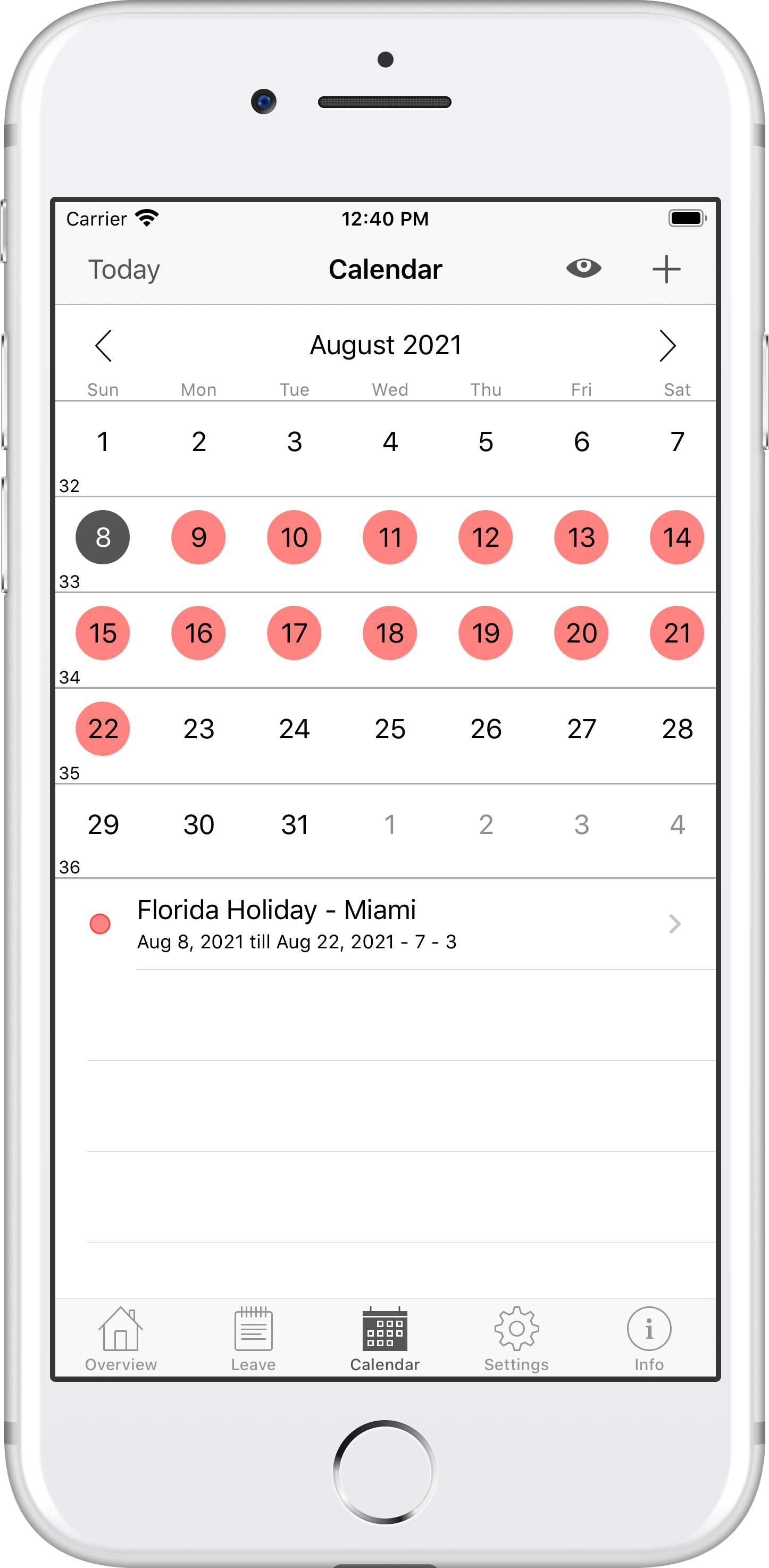The image size is (769, 1568).
Task: Pick August 25 on the calendar
Action: tap(390, 729)
